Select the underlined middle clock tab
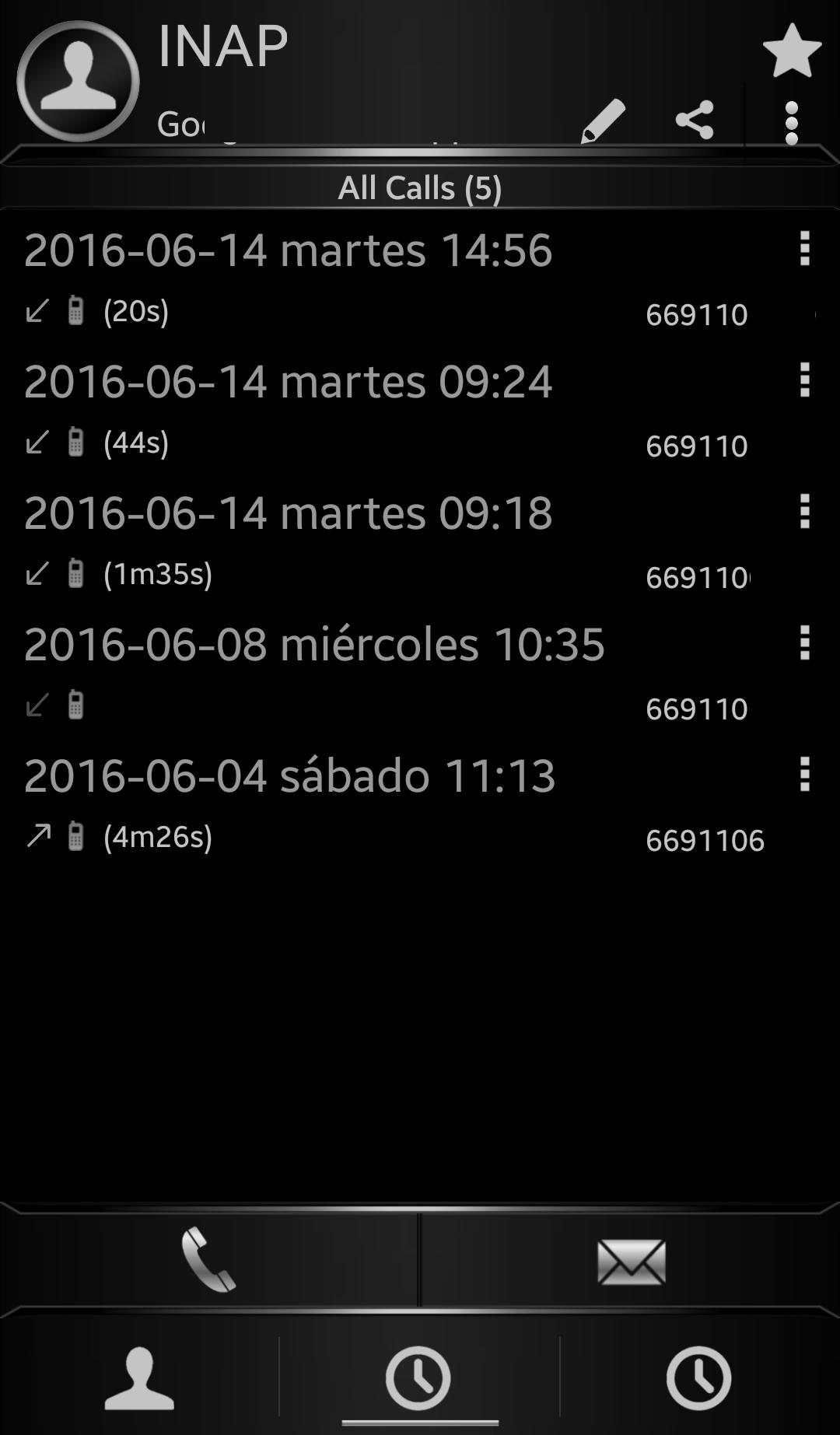The height and width of the screenshot is (1435, 840). point(418,1378)
